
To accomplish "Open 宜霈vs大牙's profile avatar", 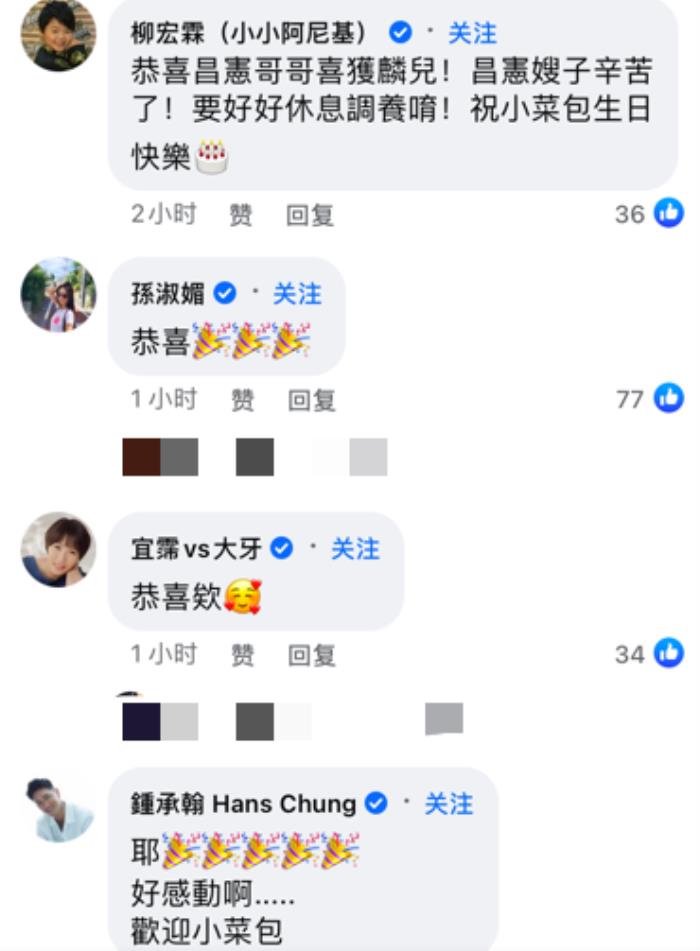I will (58, 549).
